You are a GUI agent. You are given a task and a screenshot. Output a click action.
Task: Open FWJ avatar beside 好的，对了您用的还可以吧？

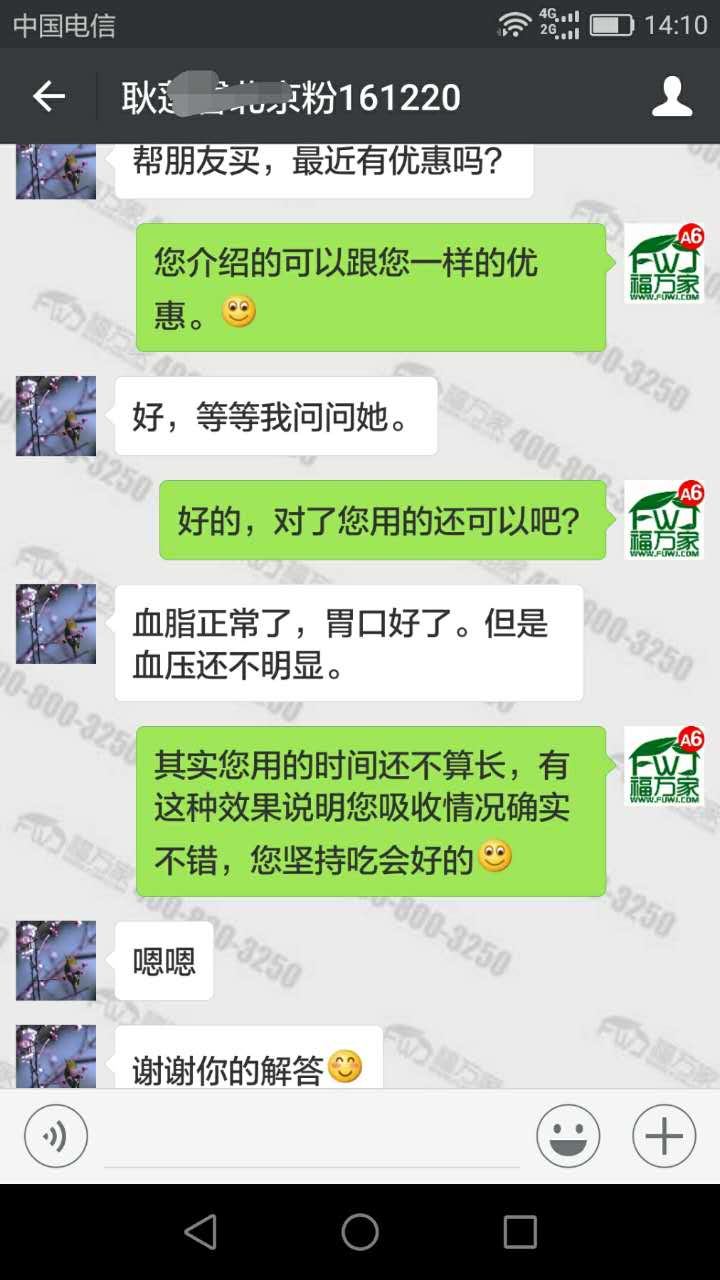tap(665, 520)
